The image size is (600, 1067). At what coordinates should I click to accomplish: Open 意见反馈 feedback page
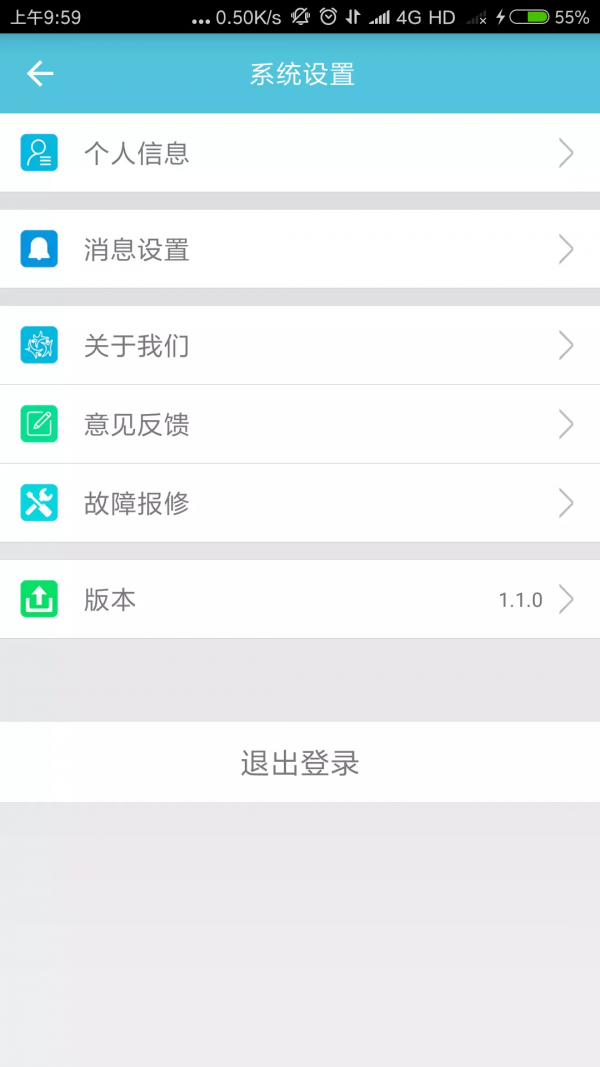[x=300, y=424]
